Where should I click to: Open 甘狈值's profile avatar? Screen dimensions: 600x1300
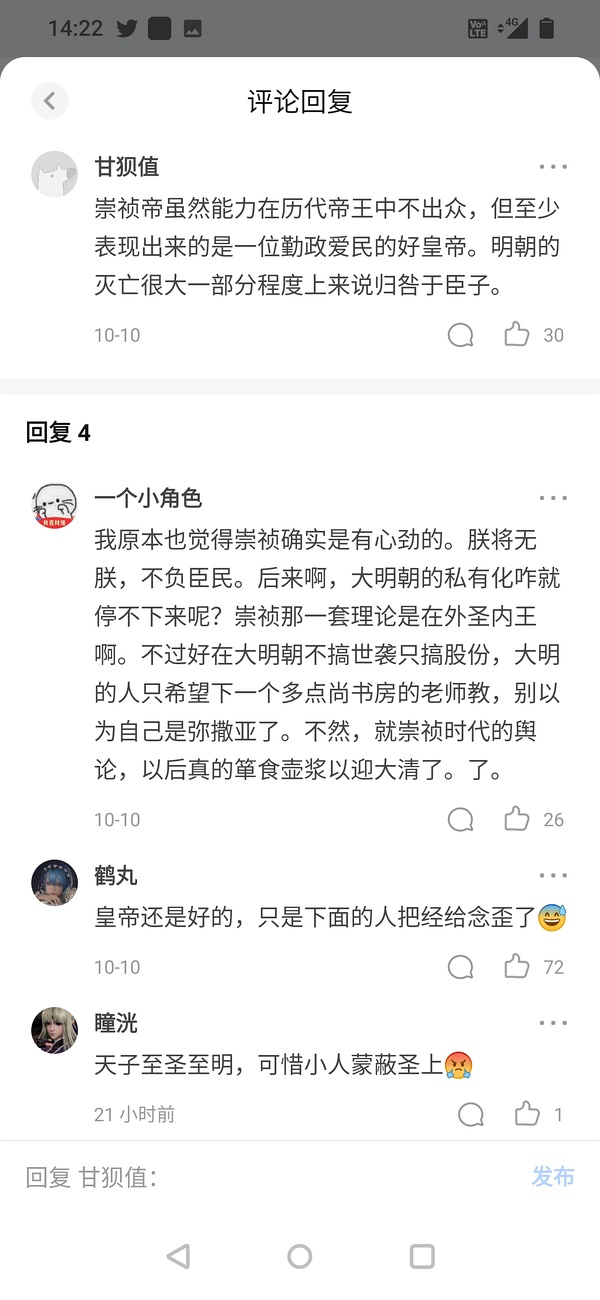click(55, 174)
